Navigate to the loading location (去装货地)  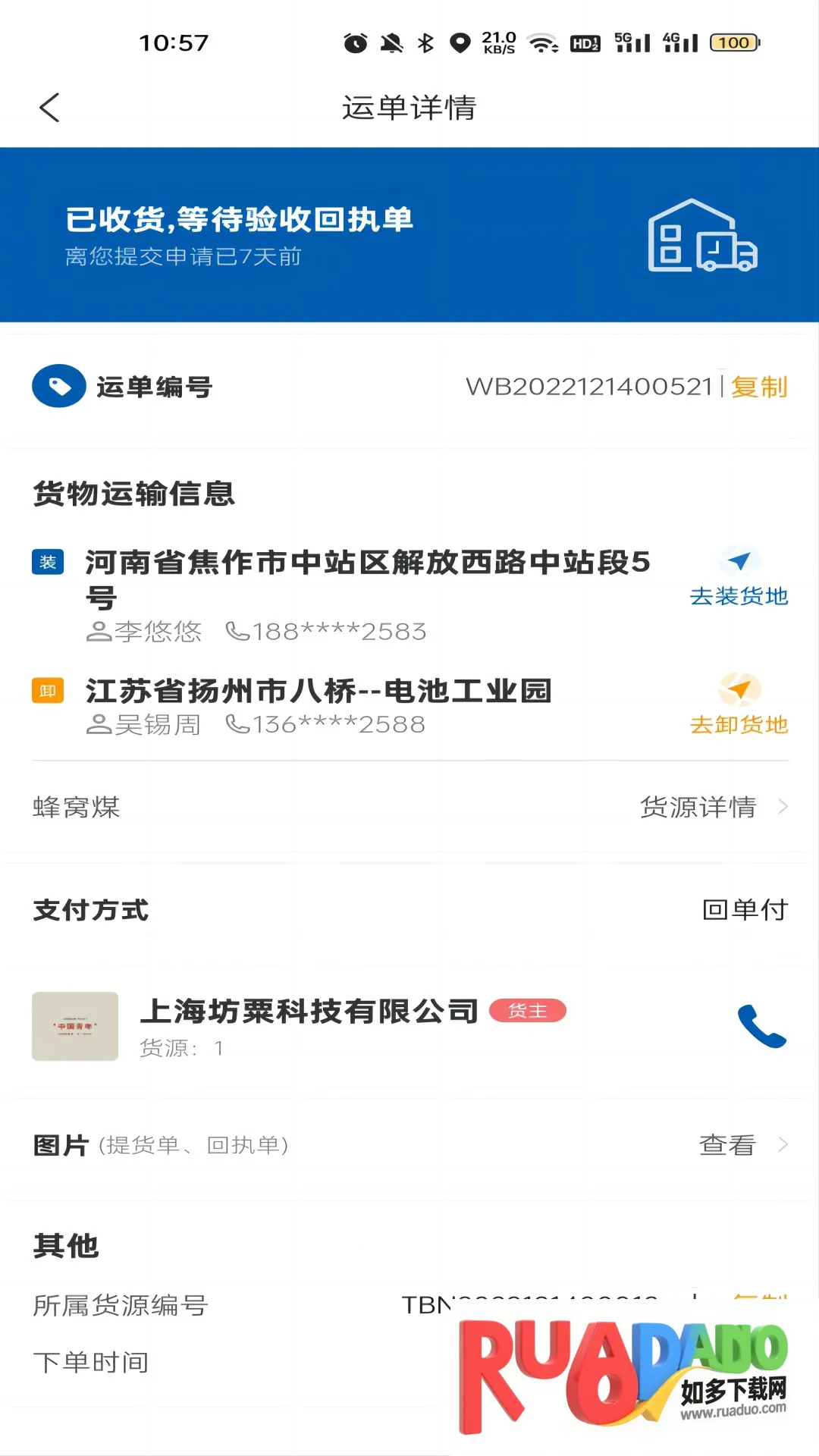(739, 577)
